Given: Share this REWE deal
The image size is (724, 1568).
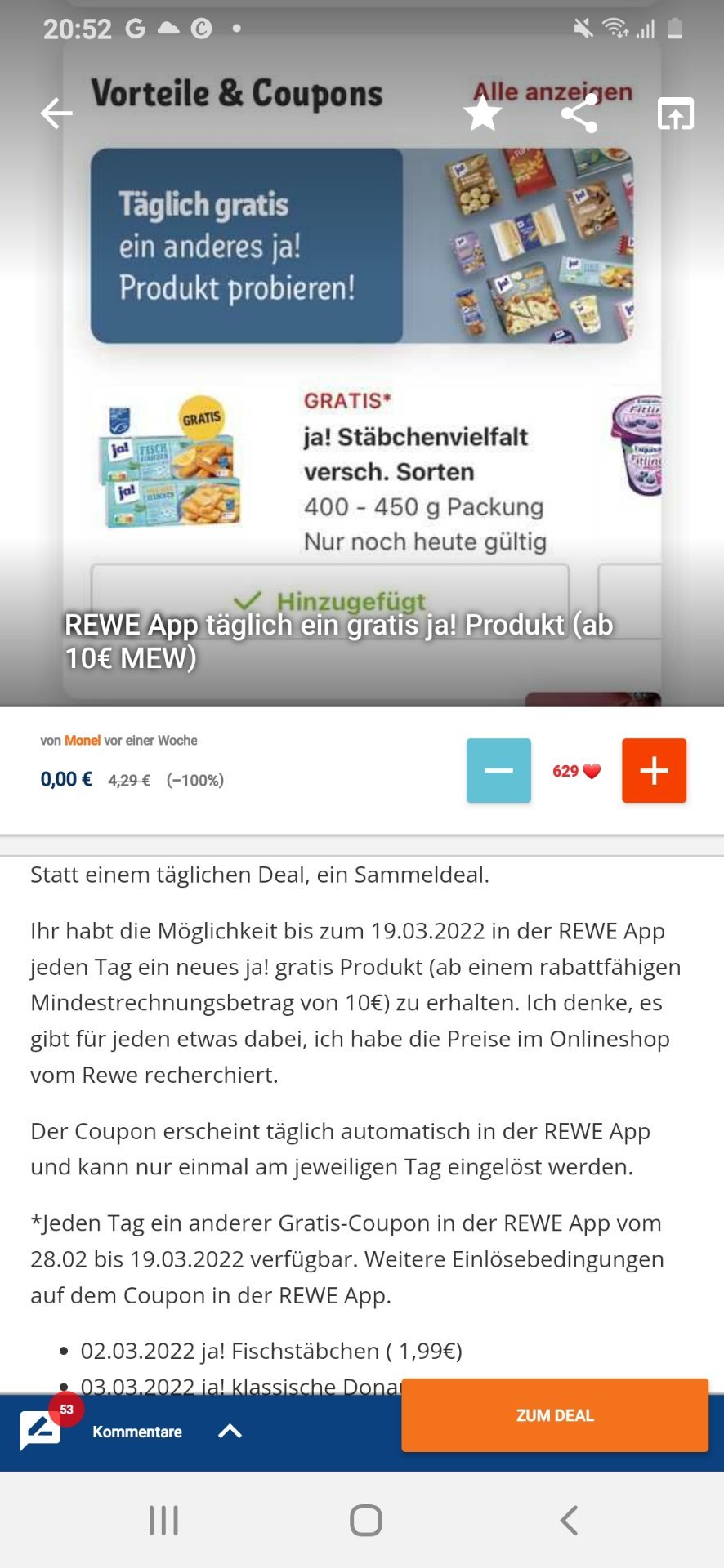Looking at the screenshot, I should pos(579,114).
